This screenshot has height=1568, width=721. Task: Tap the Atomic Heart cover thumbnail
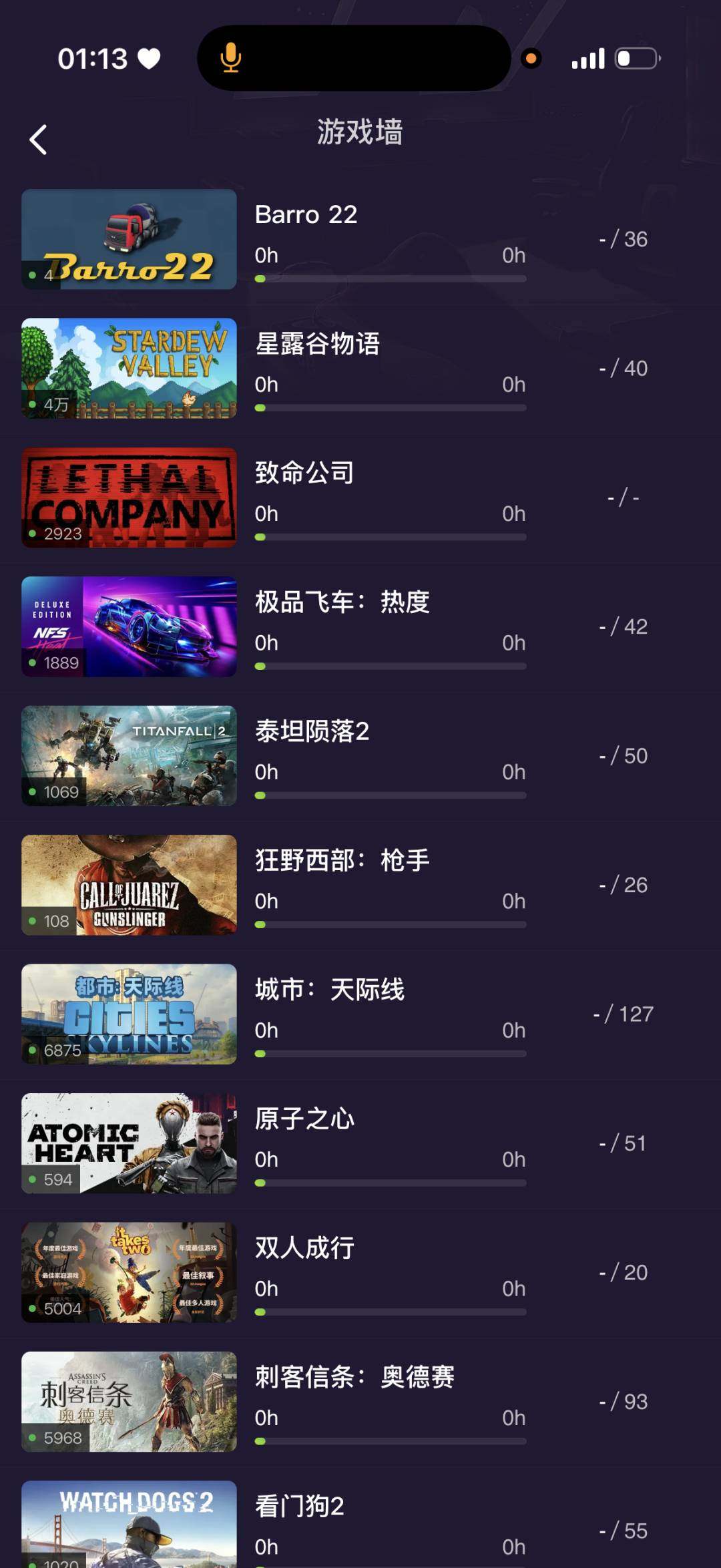click(129, 1145)
